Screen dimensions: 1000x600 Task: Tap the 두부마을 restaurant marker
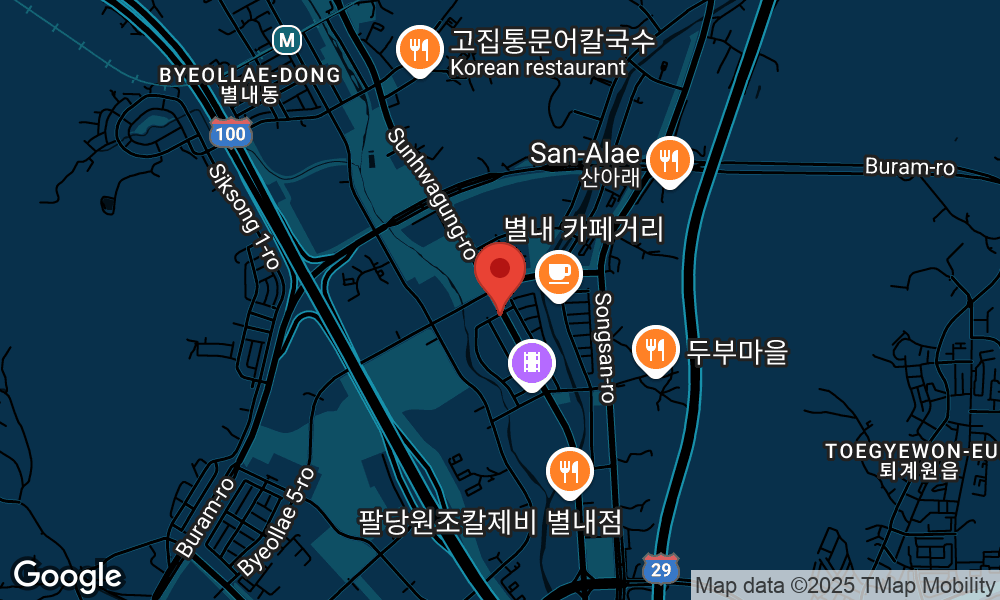656,349
